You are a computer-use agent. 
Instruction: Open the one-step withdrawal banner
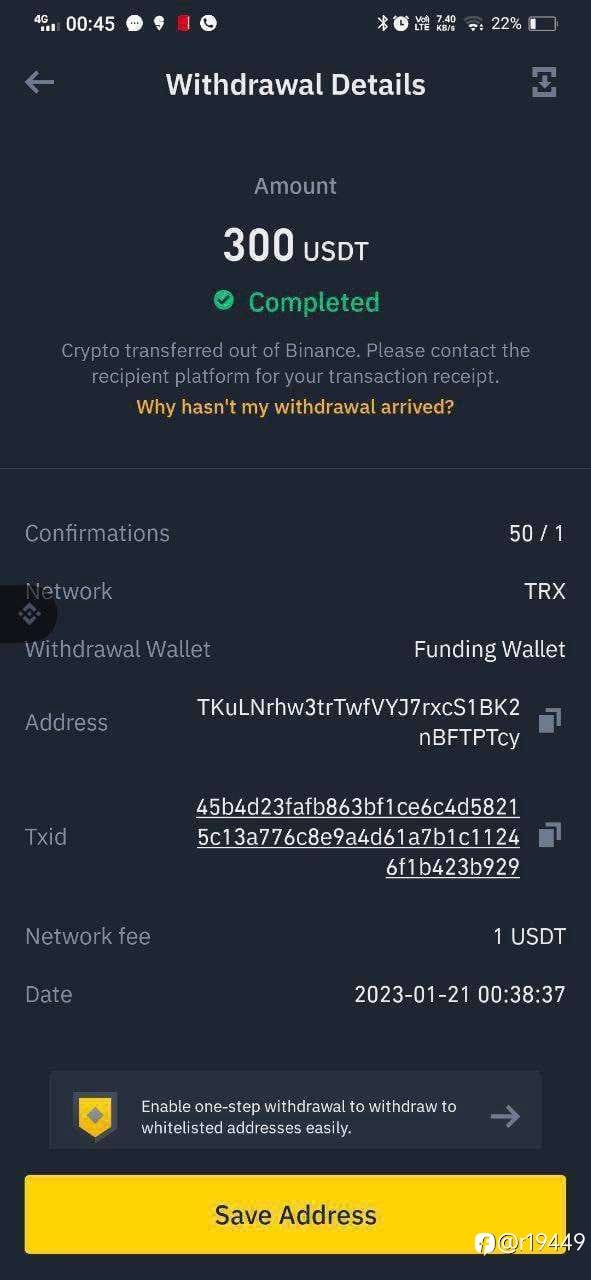295,1110
